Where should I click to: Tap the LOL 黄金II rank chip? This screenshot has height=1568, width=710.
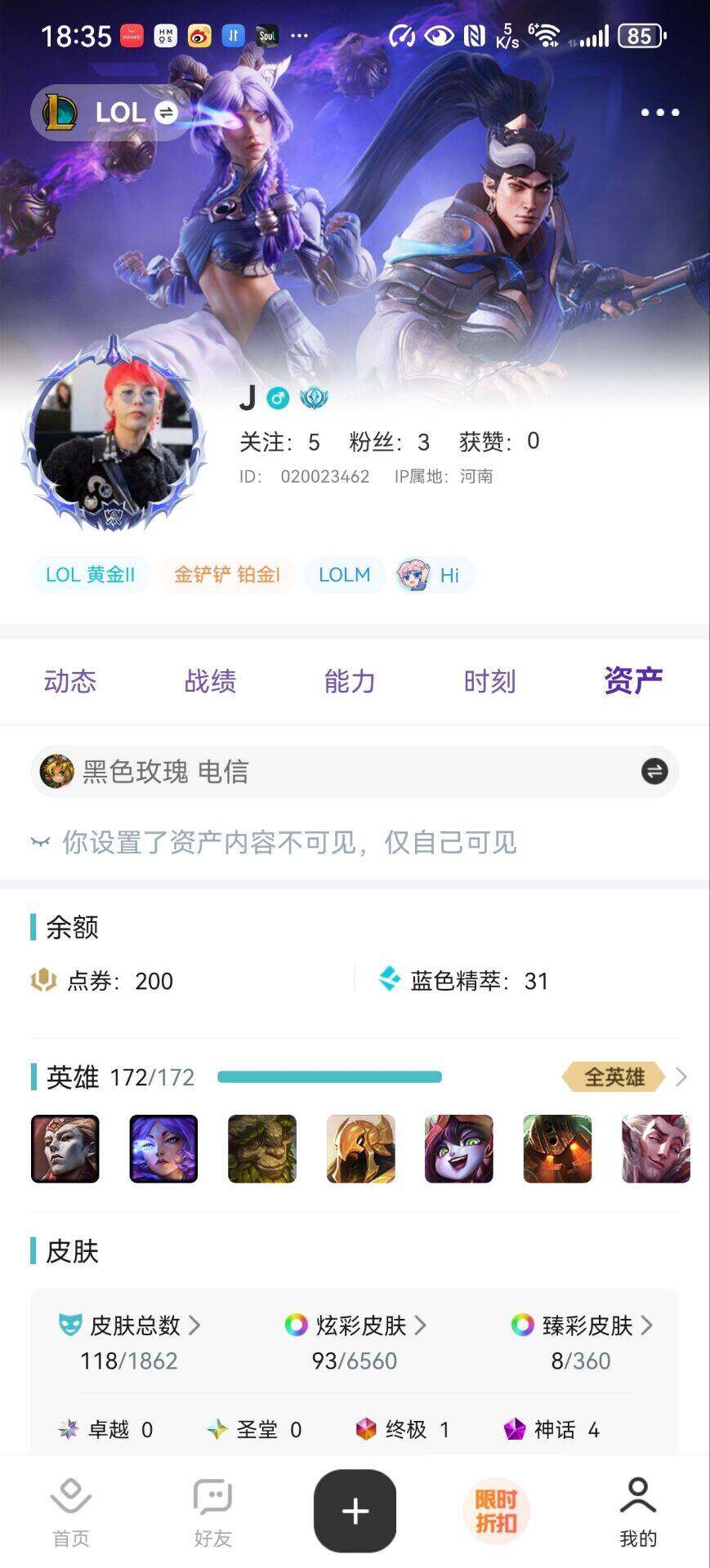[90, 575]
